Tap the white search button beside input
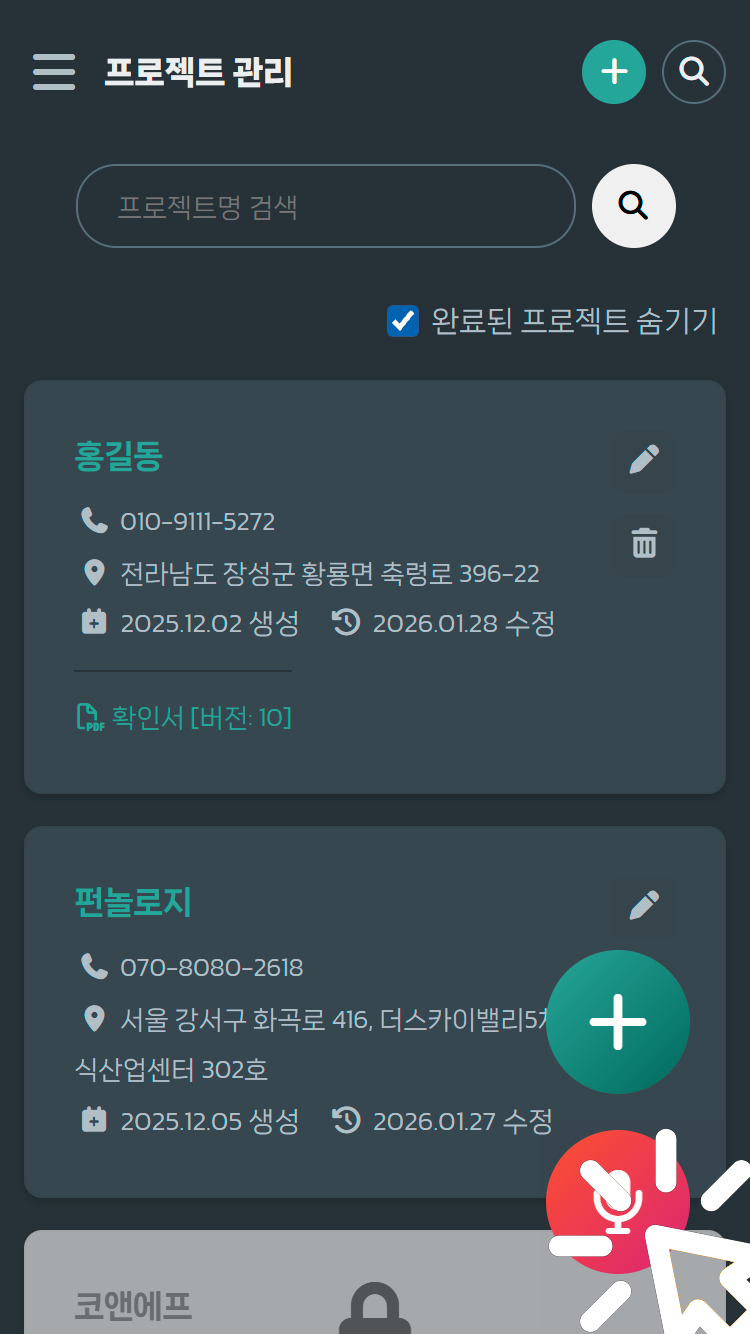Screen dimensions: 750x1334 (x=634, y=206)
